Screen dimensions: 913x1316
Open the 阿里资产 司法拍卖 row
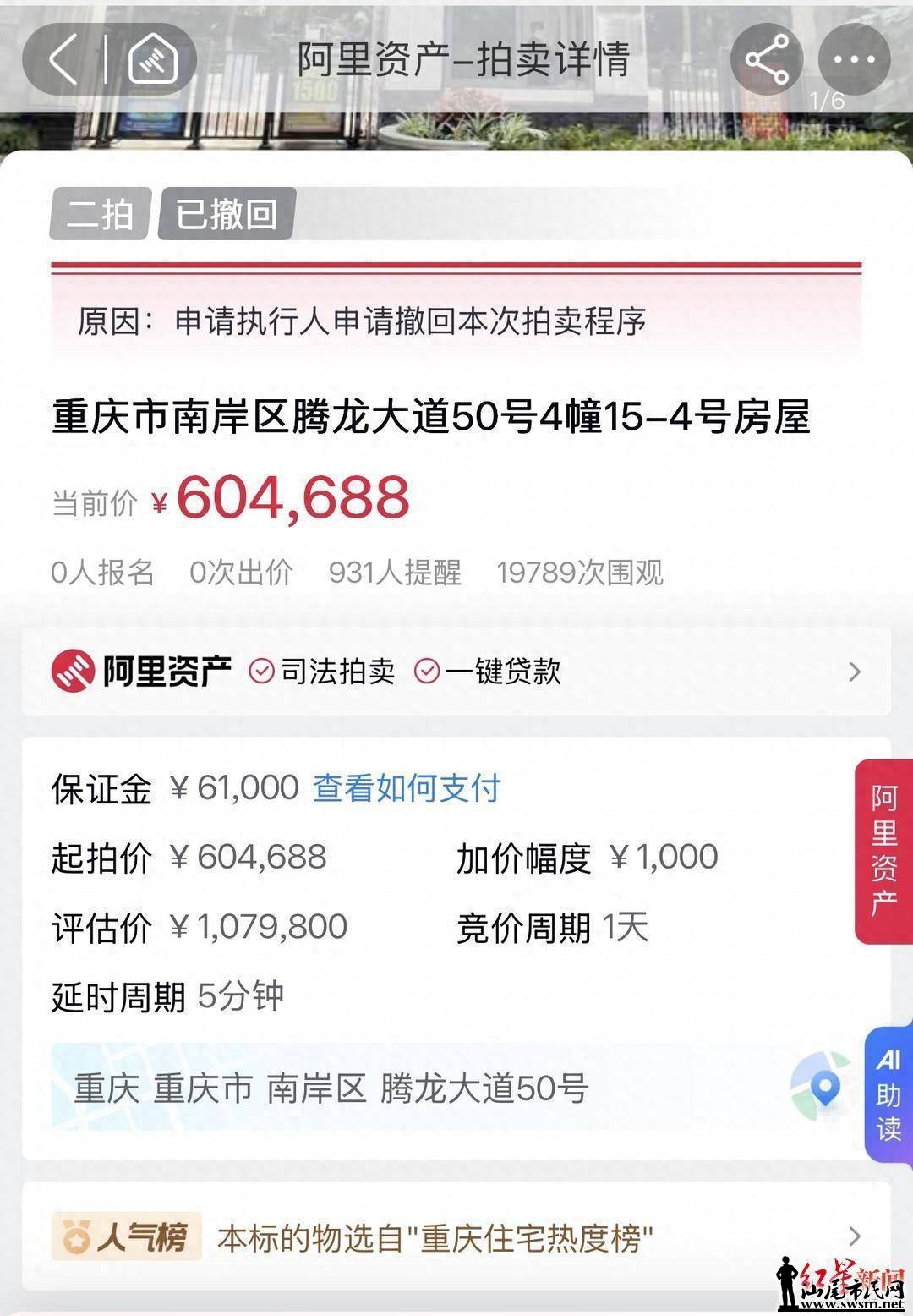tap(456, 672)
